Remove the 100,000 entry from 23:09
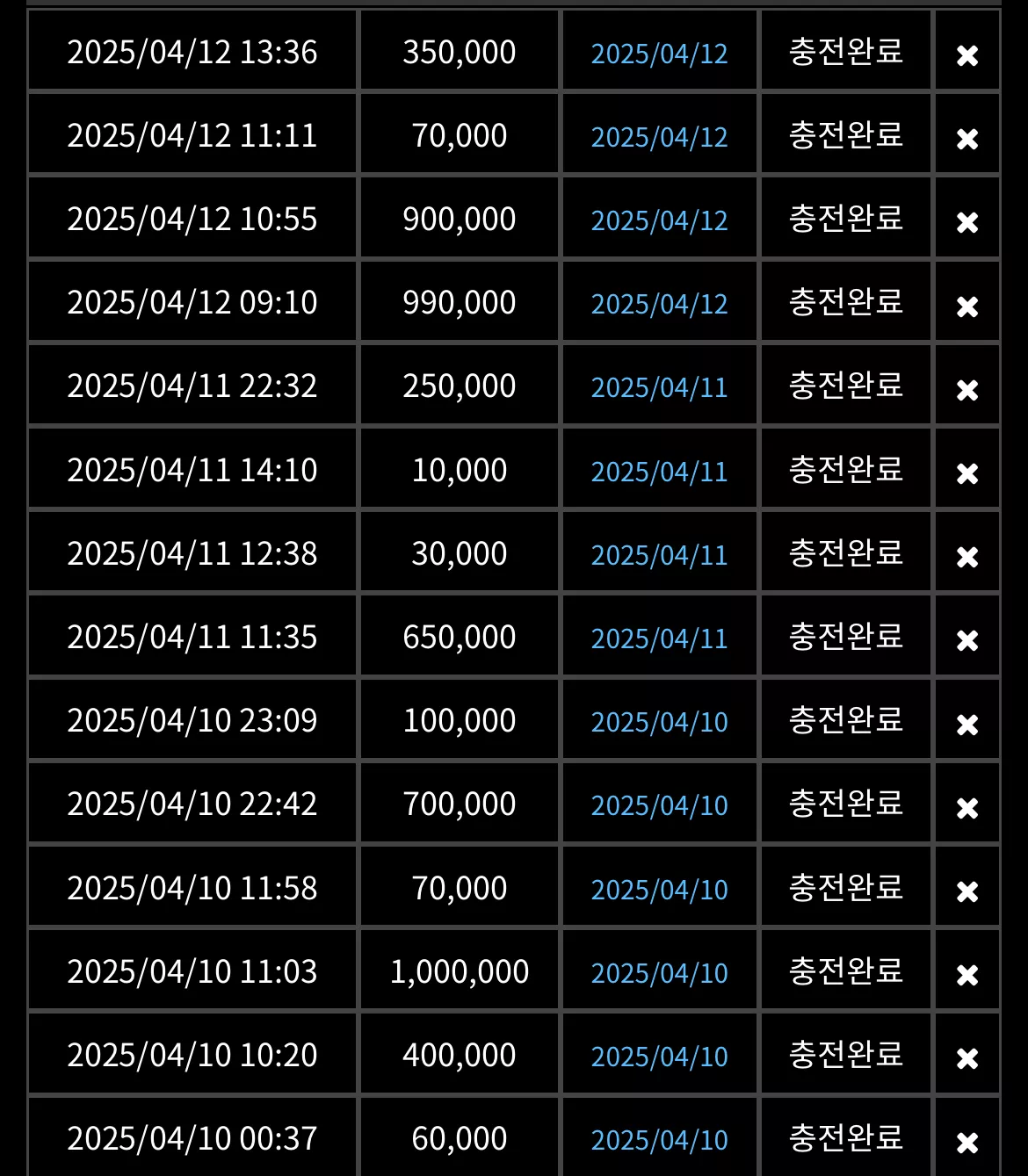Viewport: 1028px width, 1176px height. [x=967, y=725]
